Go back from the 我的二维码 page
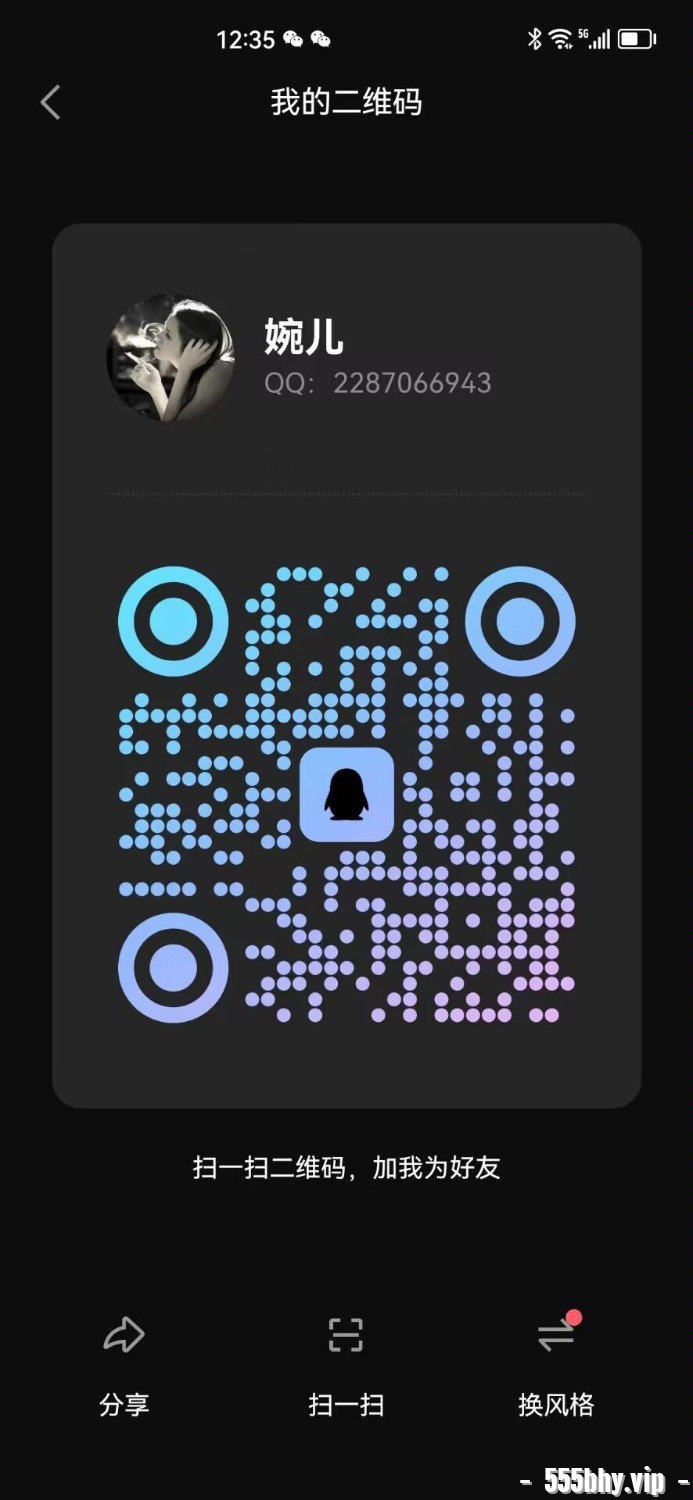Screen dimensions: 693x1500 pos(51,102)
